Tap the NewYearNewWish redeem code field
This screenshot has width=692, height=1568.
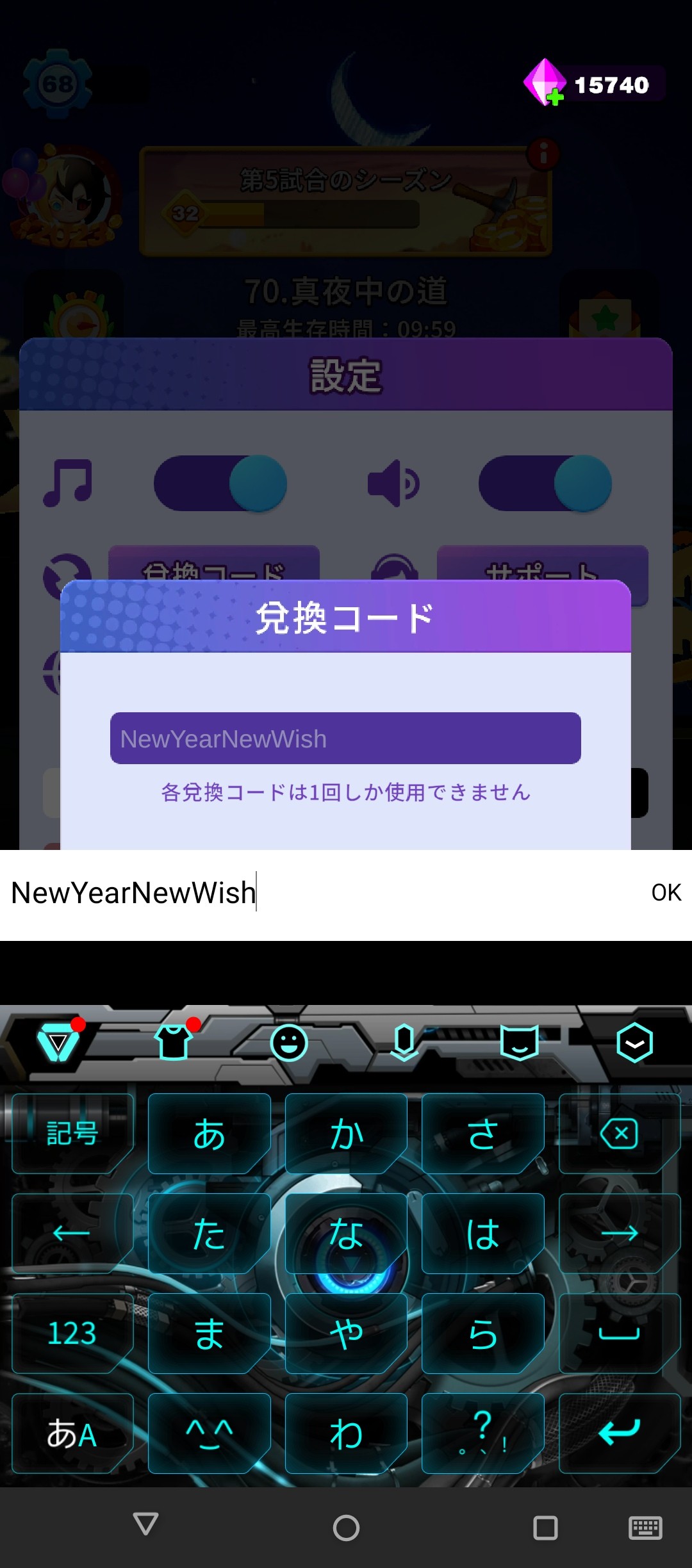click(x=345, y=738)
